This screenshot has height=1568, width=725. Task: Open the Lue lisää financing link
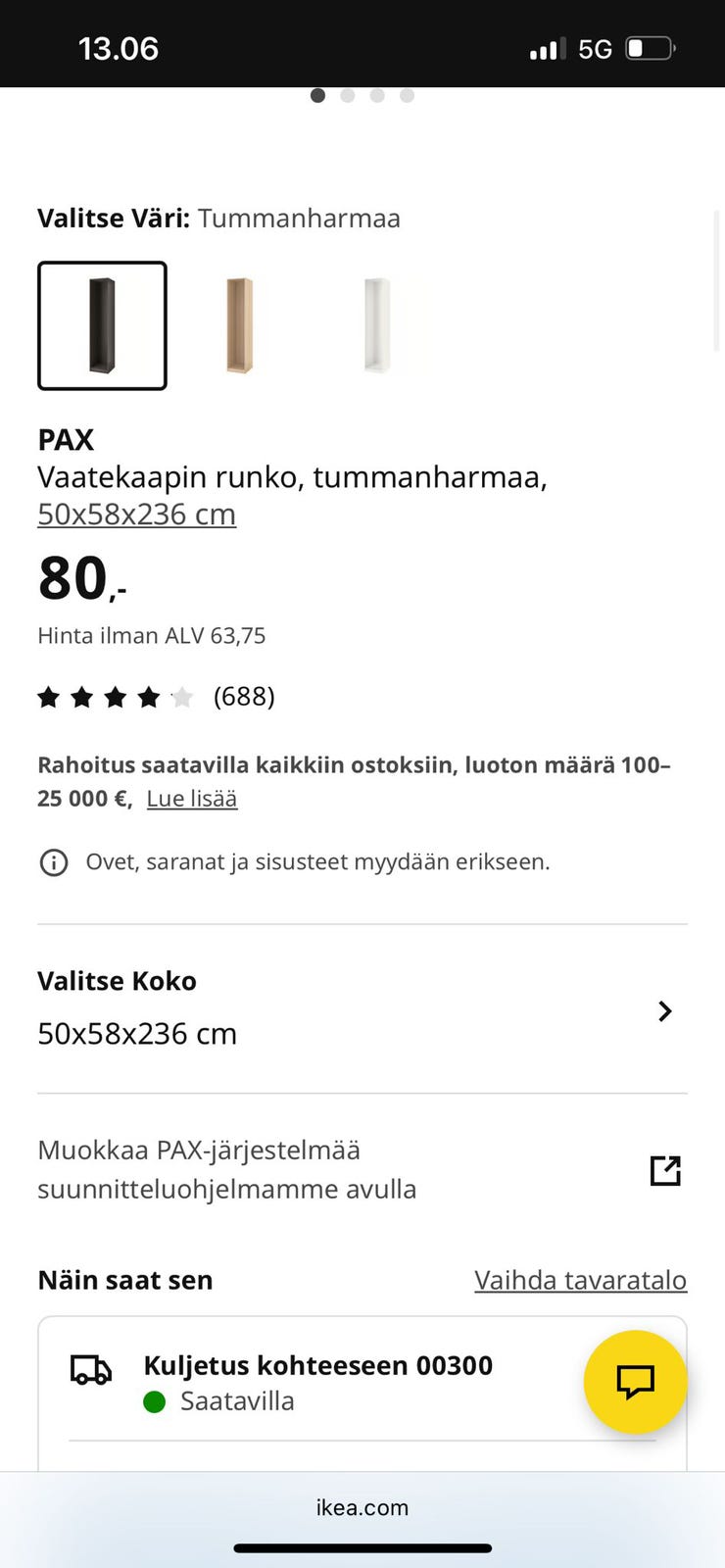(x=191, y=798)
